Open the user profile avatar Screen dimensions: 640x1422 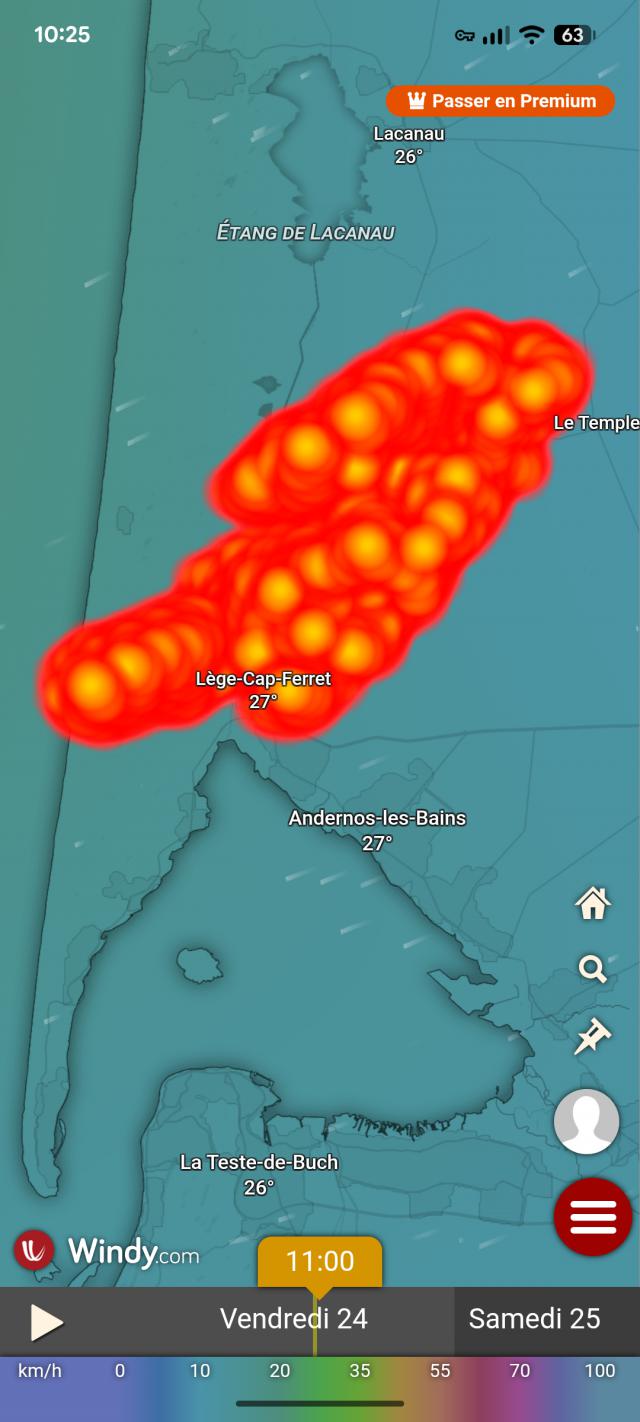tap(587, 1122)
